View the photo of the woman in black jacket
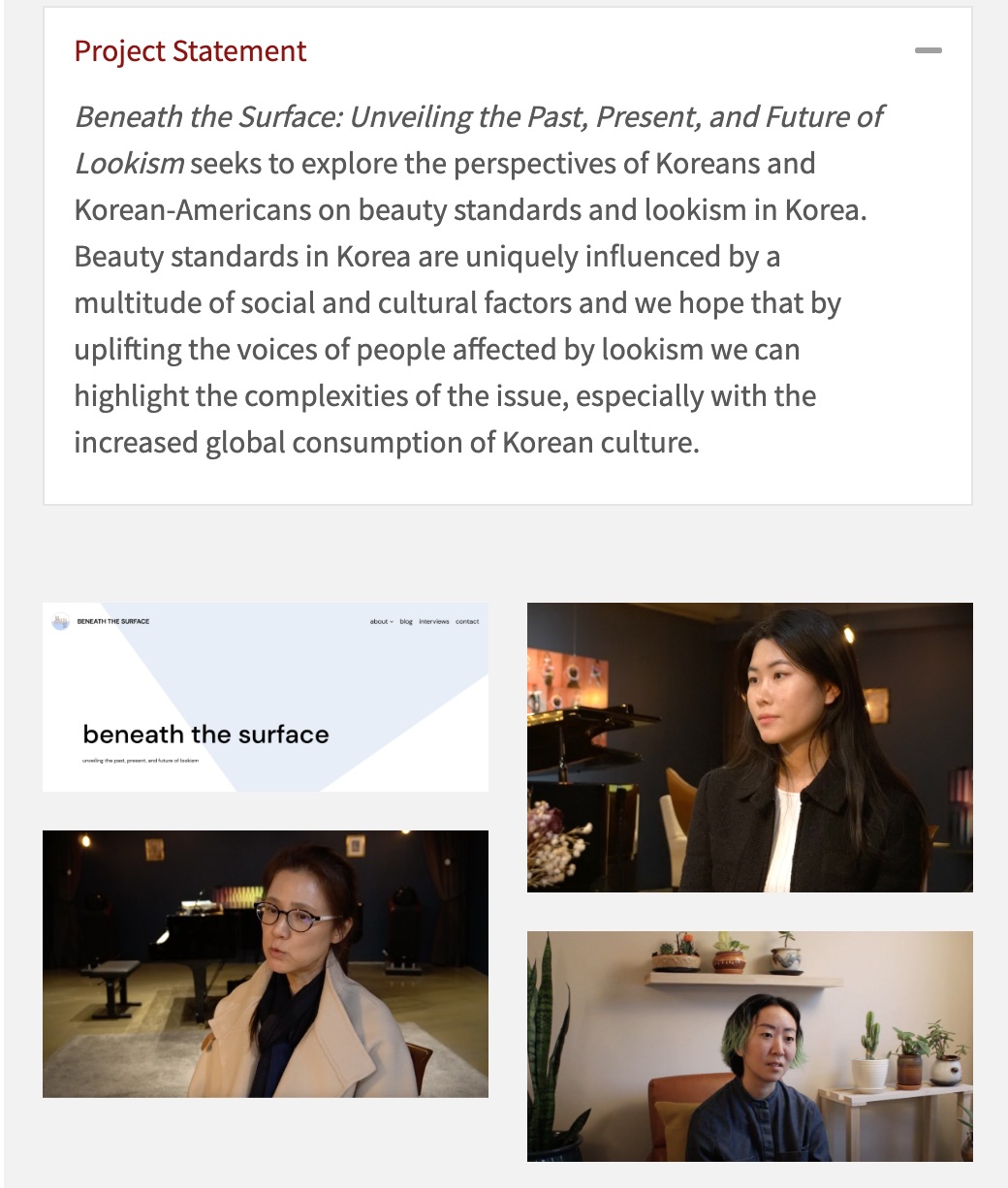Screen dimensions: 1008x1188 (749, 747)
